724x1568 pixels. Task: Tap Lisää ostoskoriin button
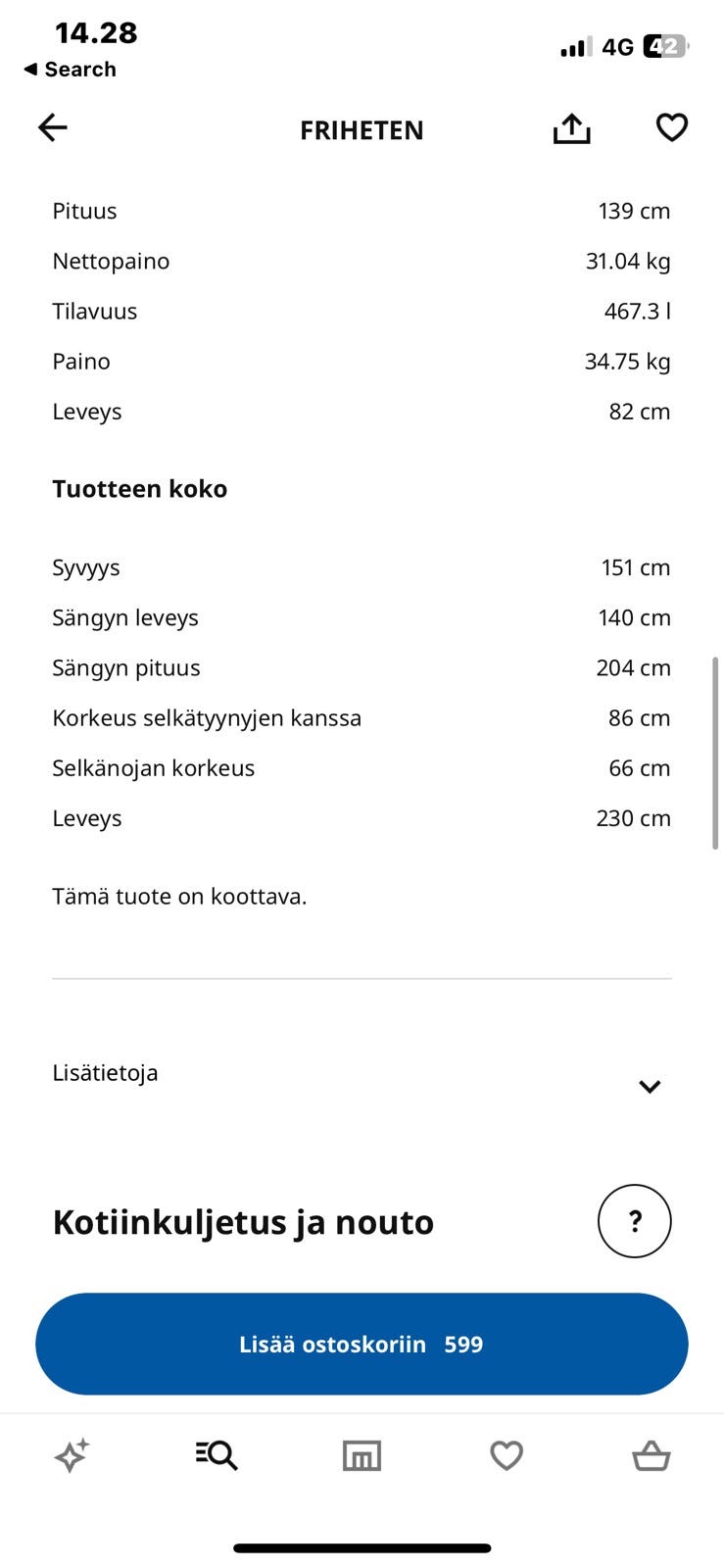[x=362, y=1344]
